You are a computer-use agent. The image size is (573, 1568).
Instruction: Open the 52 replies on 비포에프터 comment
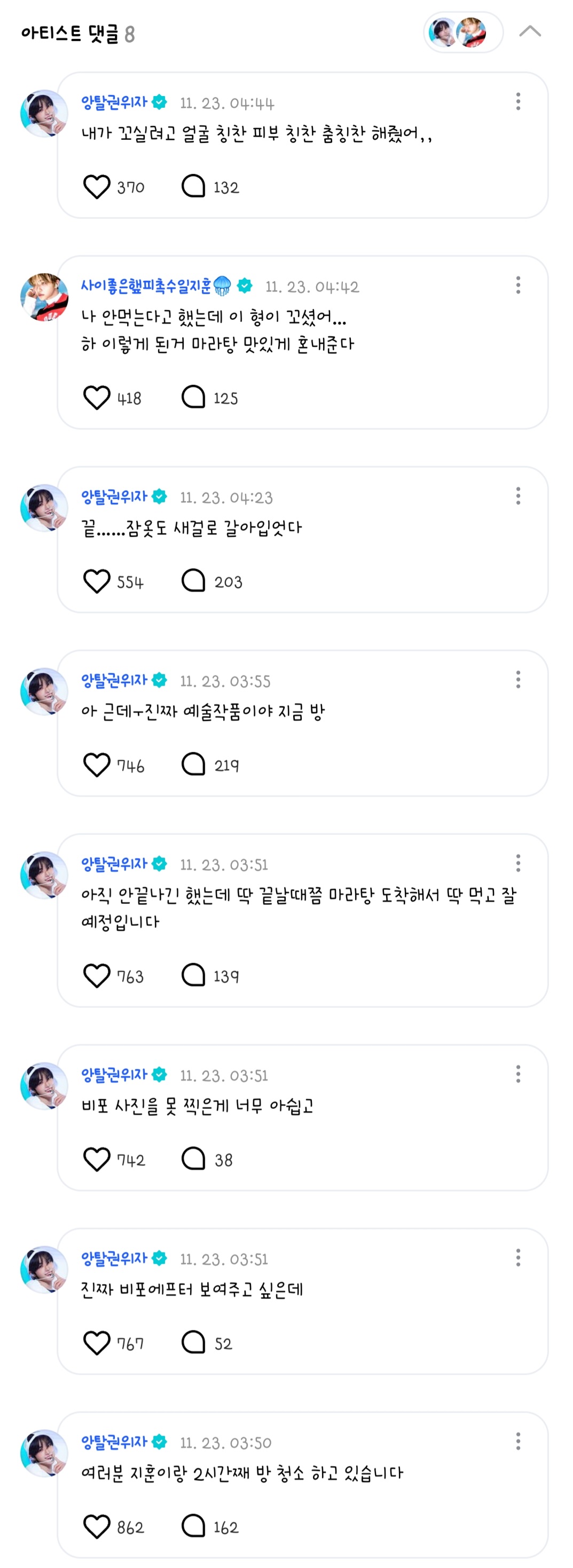point(194,1343)
